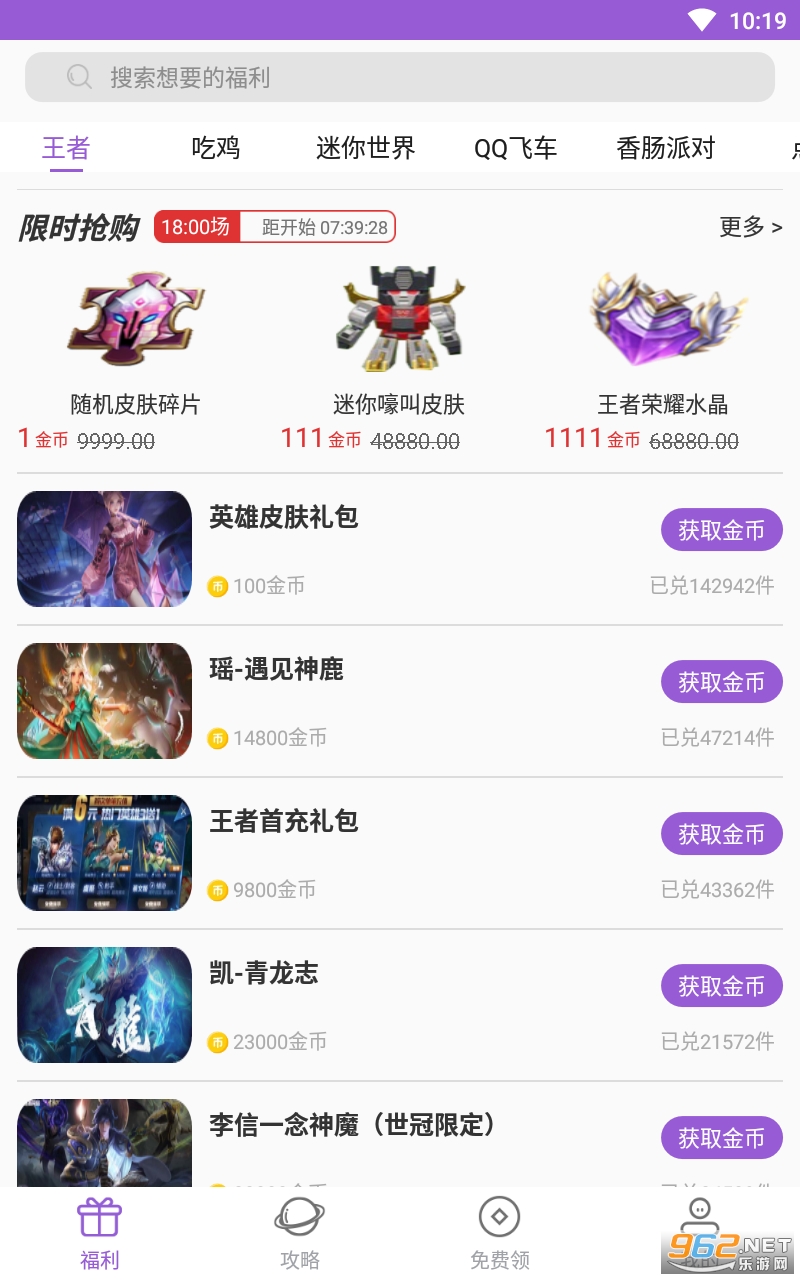Tap 更多 to see more flash deals
This screenshot has width=800, height=1280.
[750, 227]
